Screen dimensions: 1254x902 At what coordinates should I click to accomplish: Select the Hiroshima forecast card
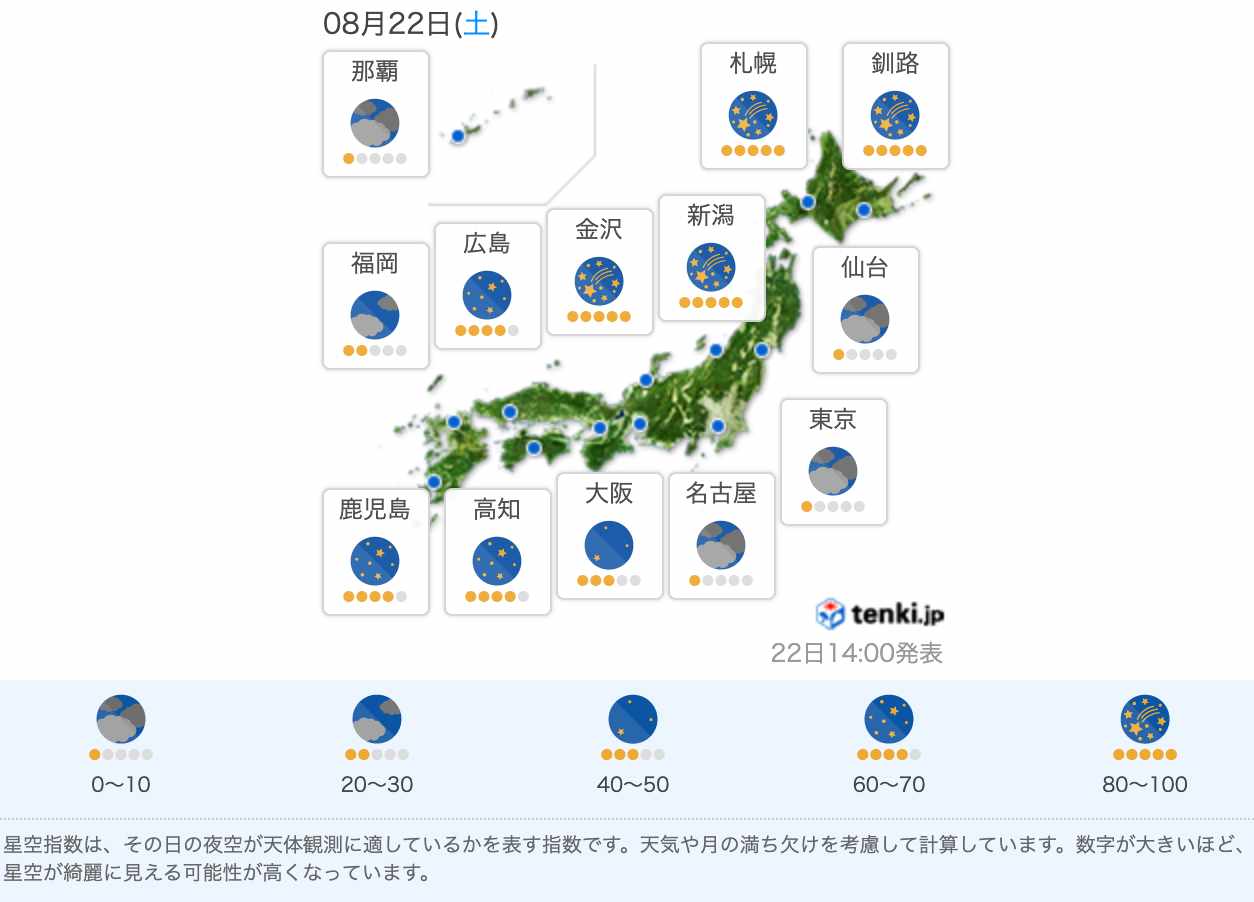(x=487, y=286)
